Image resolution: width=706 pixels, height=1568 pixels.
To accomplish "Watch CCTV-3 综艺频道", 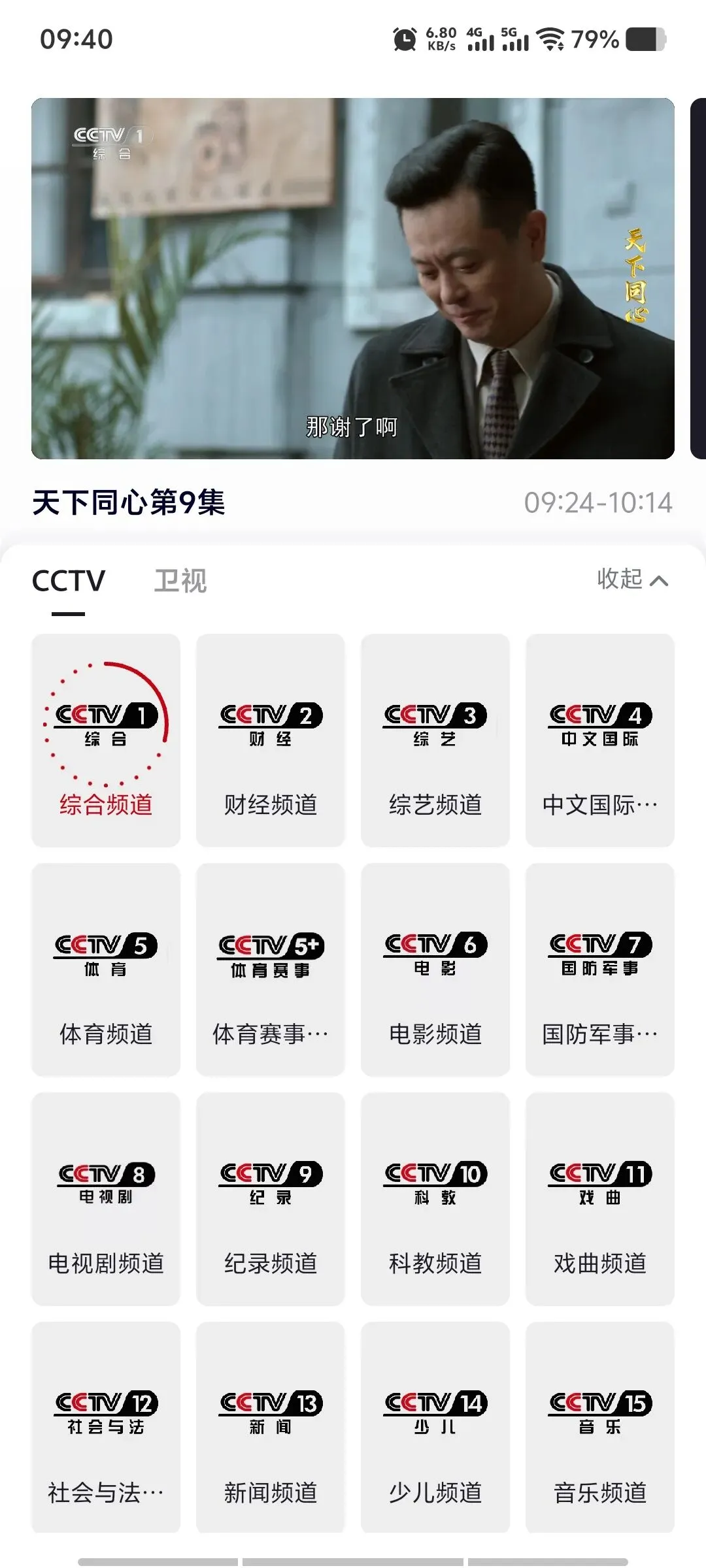I will [x=435, y=740].
